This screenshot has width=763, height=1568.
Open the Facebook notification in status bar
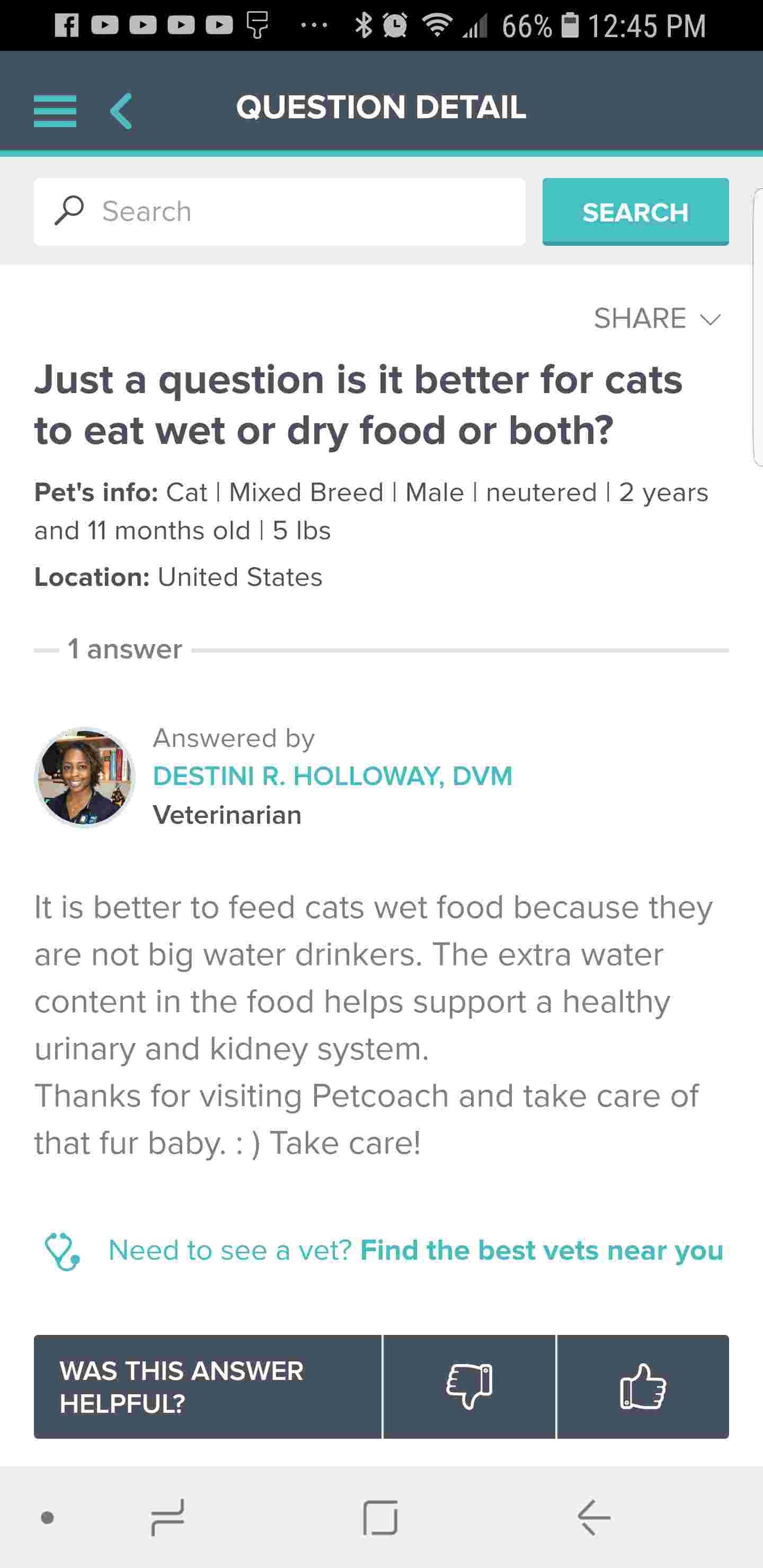pyautogui.click(x=67, y=25)
